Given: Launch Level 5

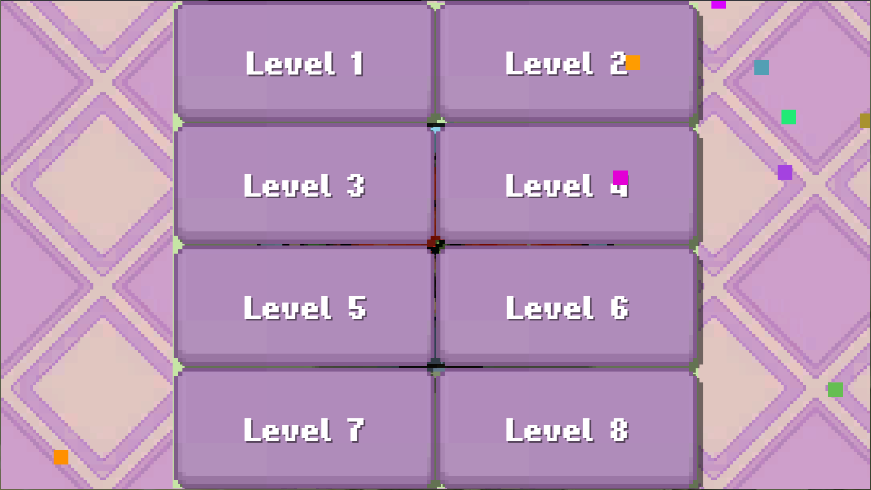Looking at the screenshot, I should tap(304, 307).
